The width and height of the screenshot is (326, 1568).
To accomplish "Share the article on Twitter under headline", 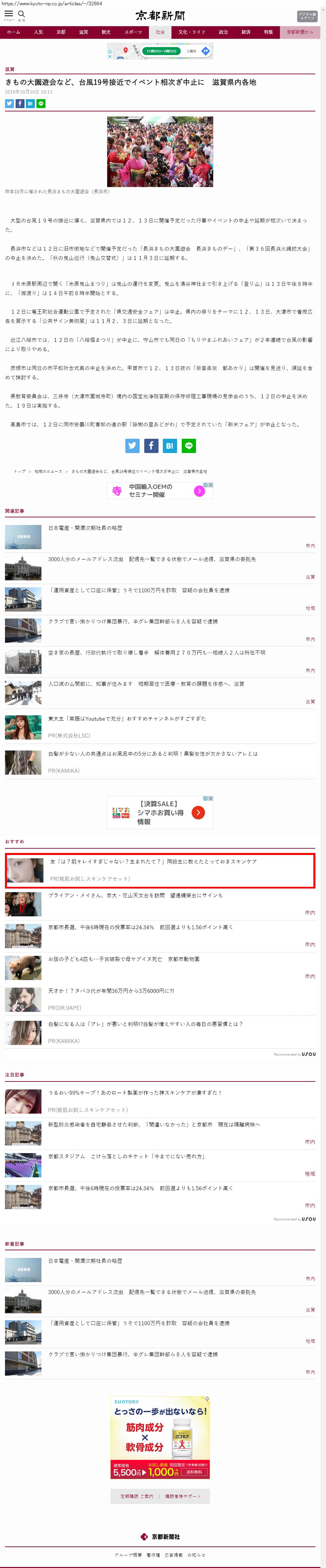I will point(9,104).
